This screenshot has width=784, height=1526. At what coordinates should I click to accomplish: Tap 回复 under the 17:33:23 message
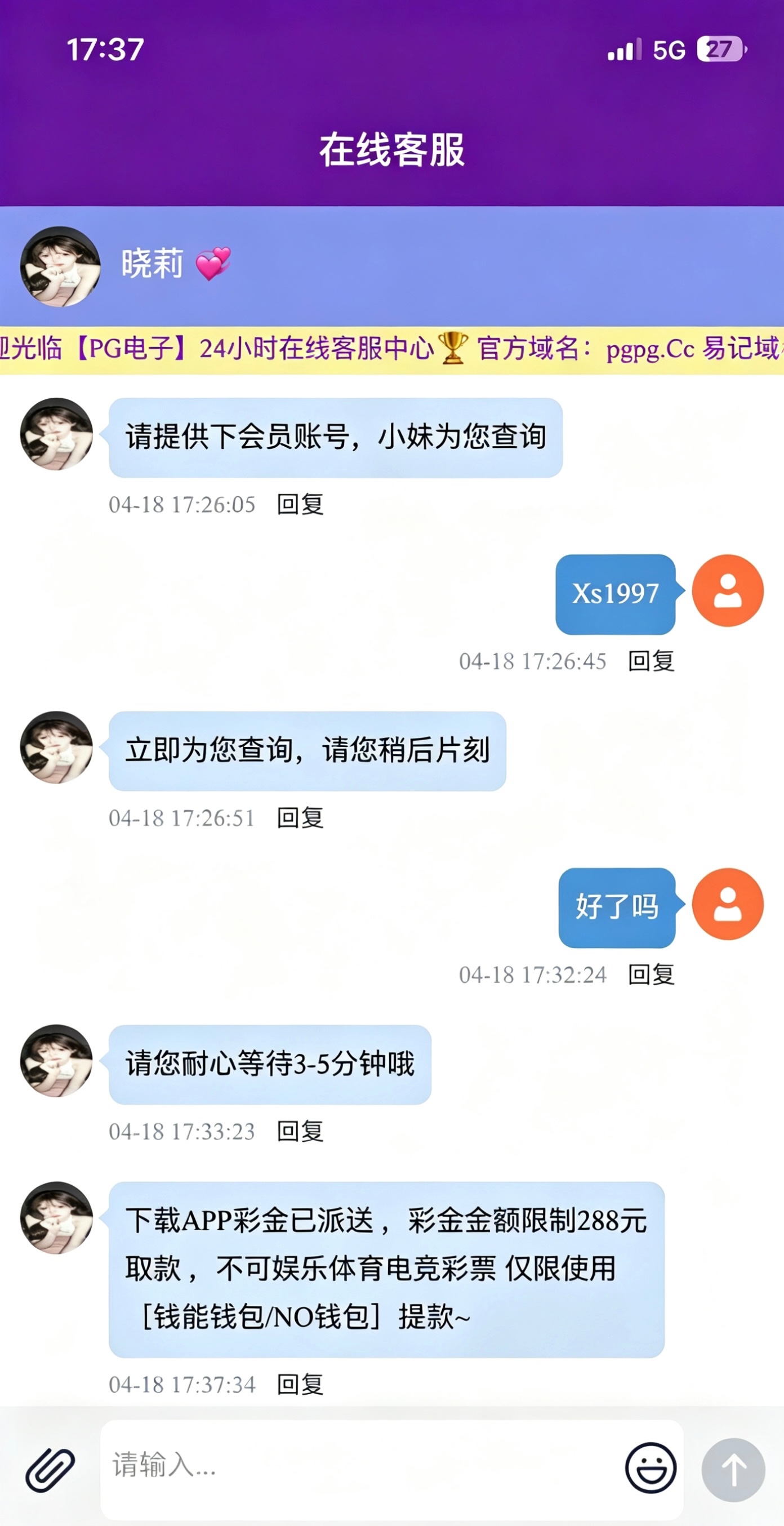click(x=300, y=1132)
